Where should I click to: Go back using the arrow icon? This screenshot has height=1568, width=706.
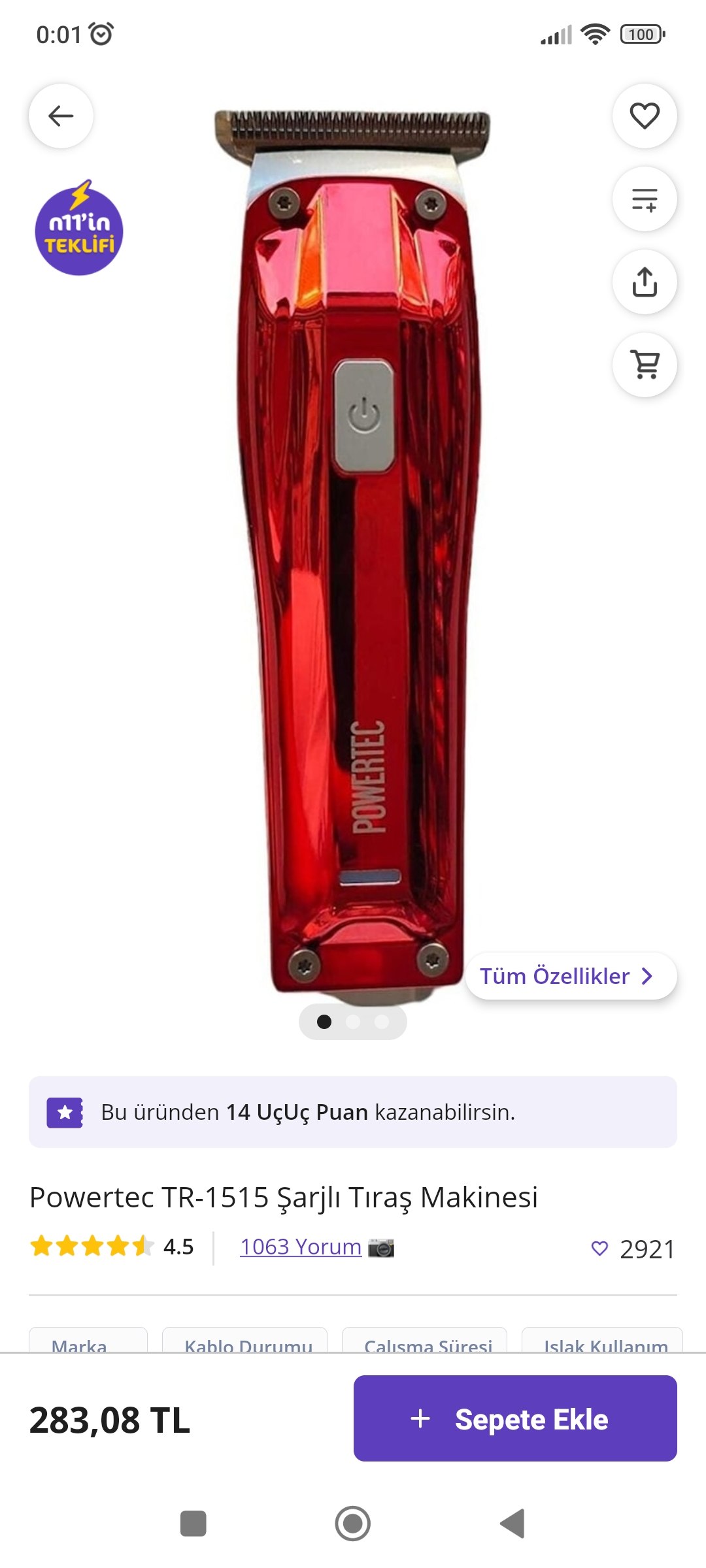click(x=61, y=116)
